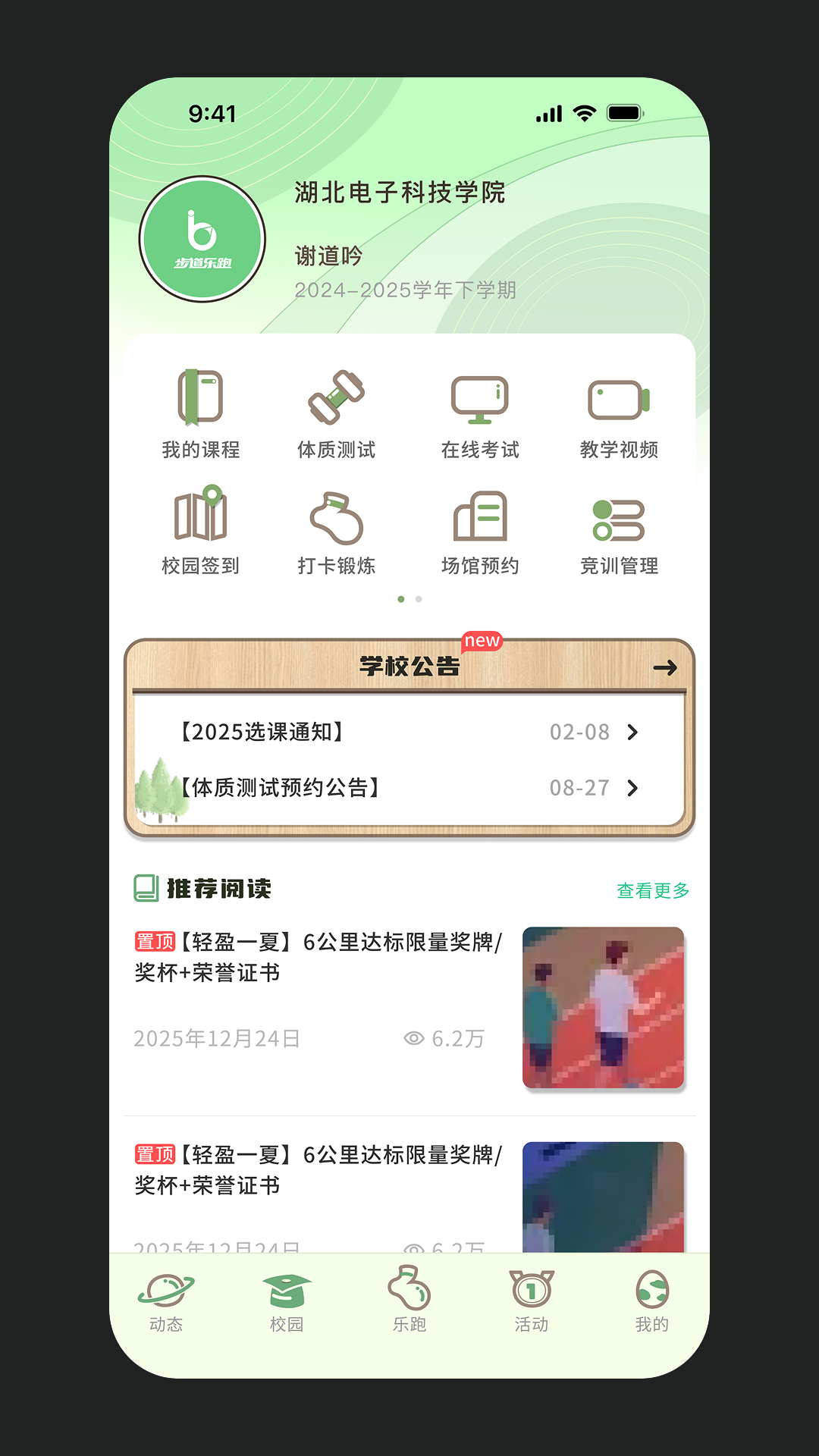This screenshot has height=1456, width=819.
Task: Open 校园签到 campus check-in
Action: click(x=201, y=531)
